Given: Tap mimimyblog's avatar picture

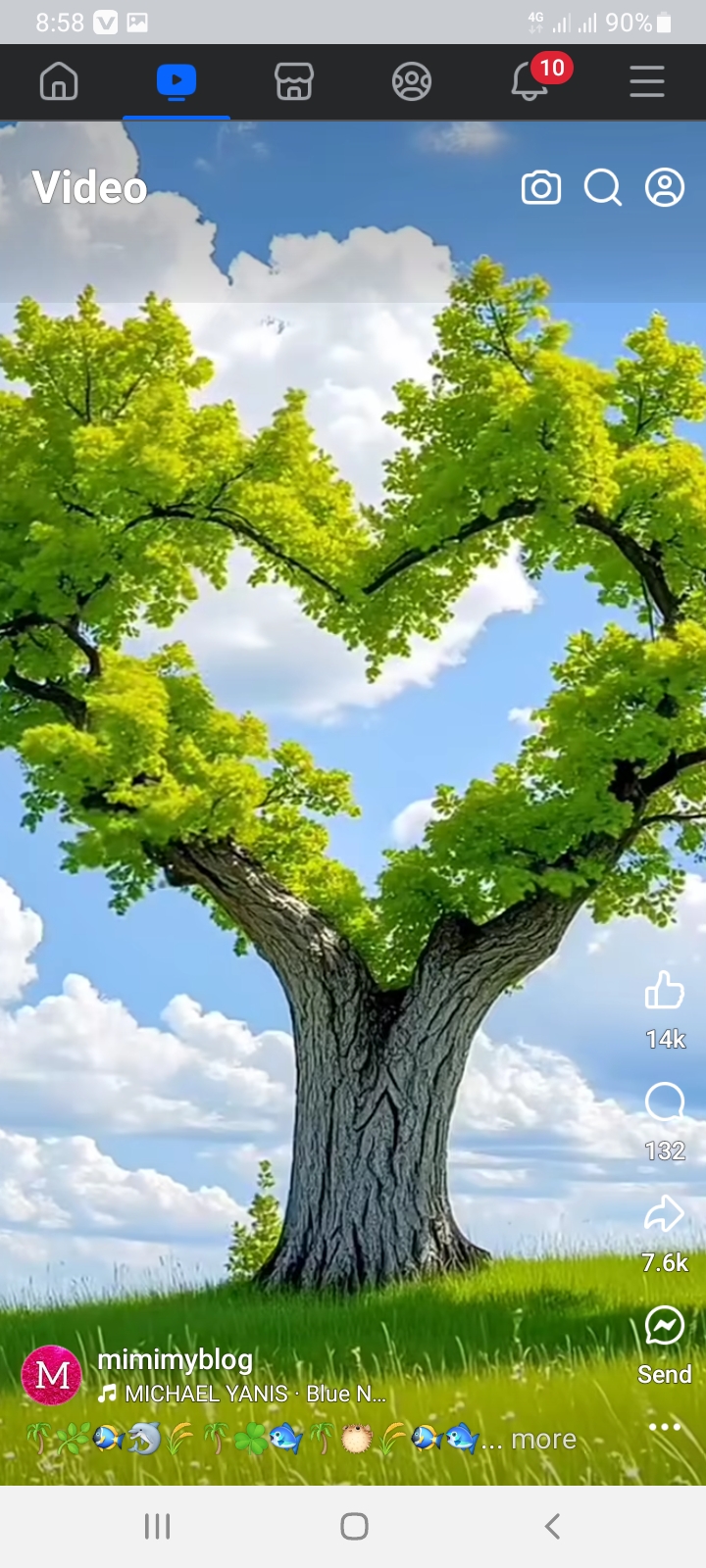Looking at the screenshot, I should tap(52, 1375).
